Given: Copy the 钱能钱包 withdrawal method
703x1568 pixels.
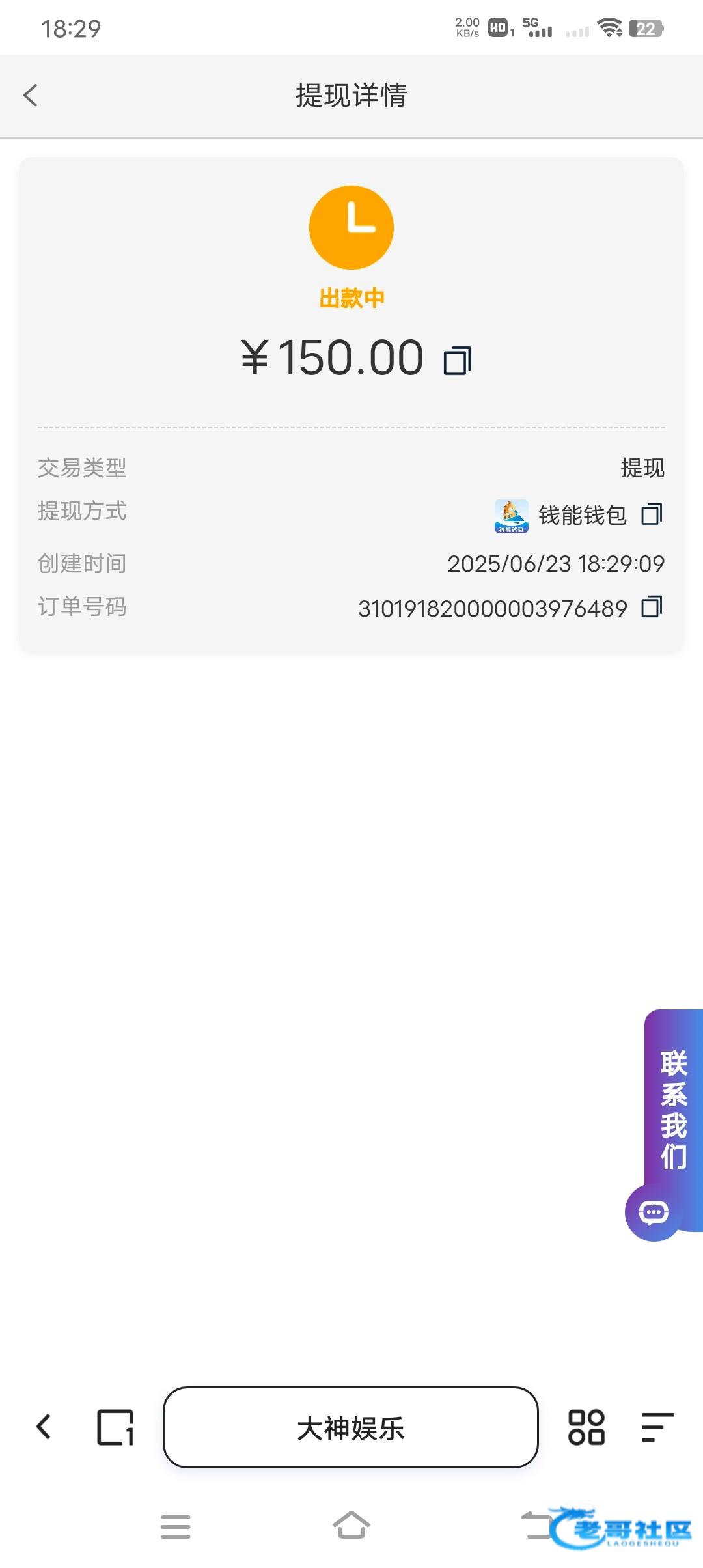Looking at the screenshot, I should pos(652,514).
